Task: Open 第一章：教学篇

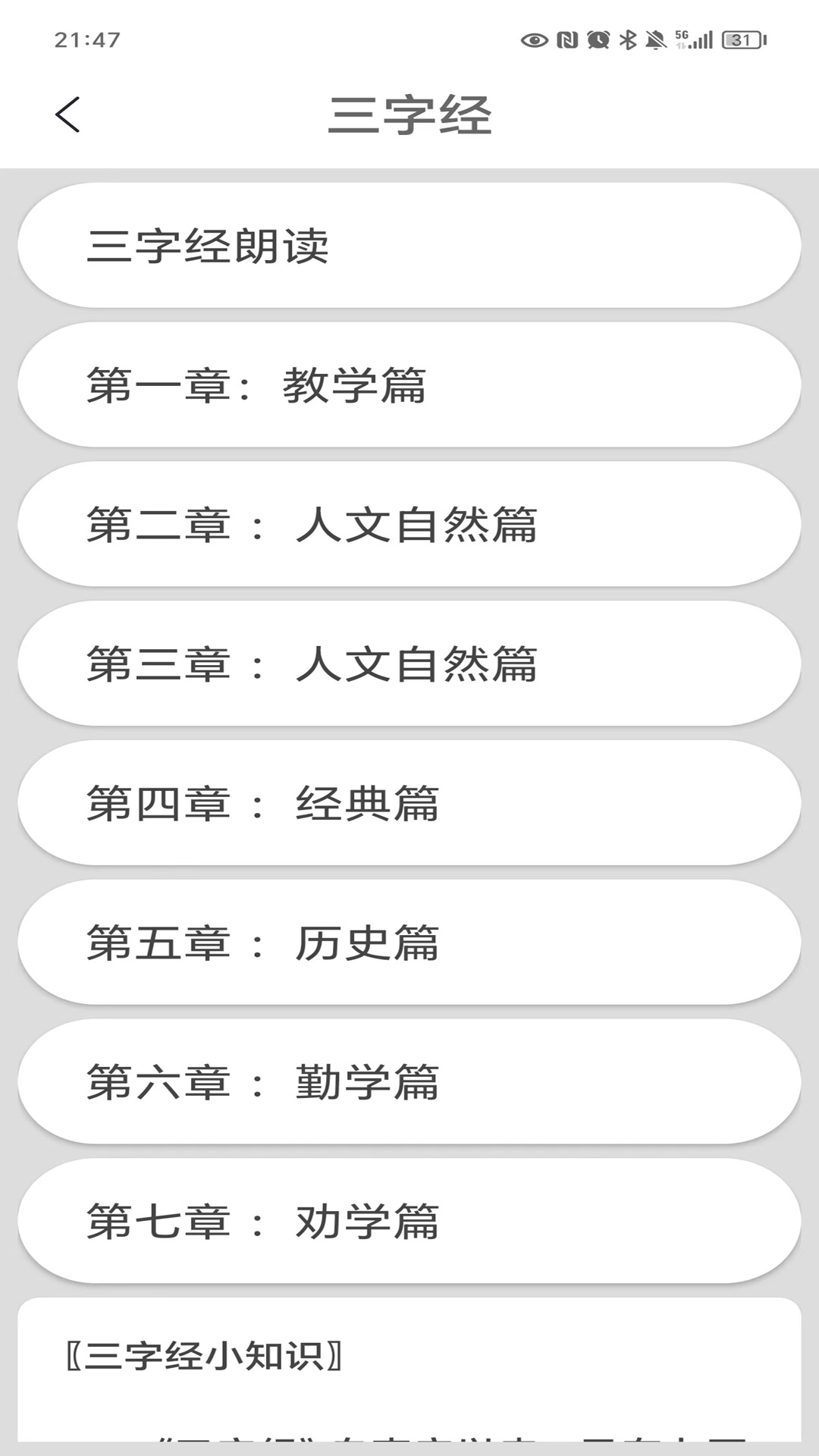Action: click(409, 384)
